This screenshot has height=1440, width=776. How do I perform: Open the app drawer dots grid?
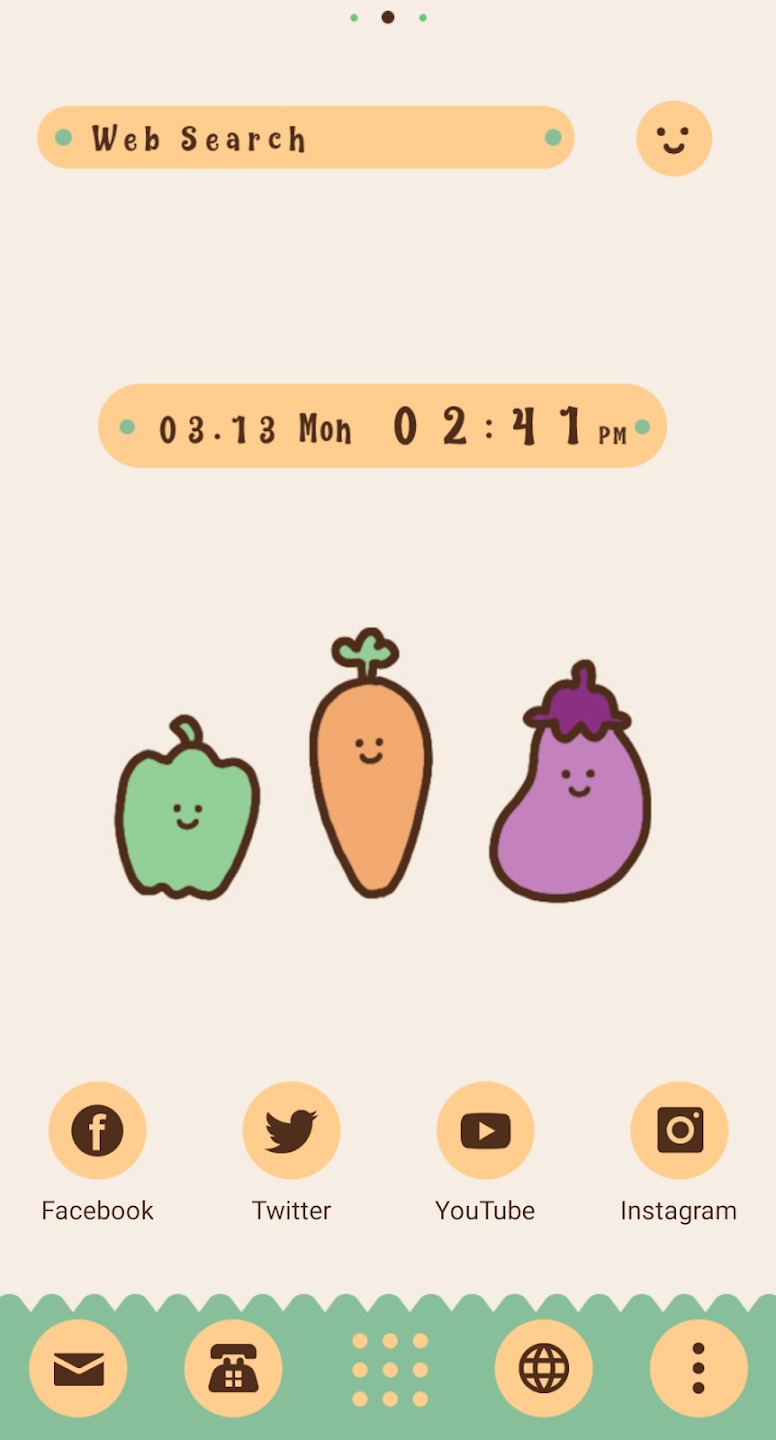click(390, 1370)
